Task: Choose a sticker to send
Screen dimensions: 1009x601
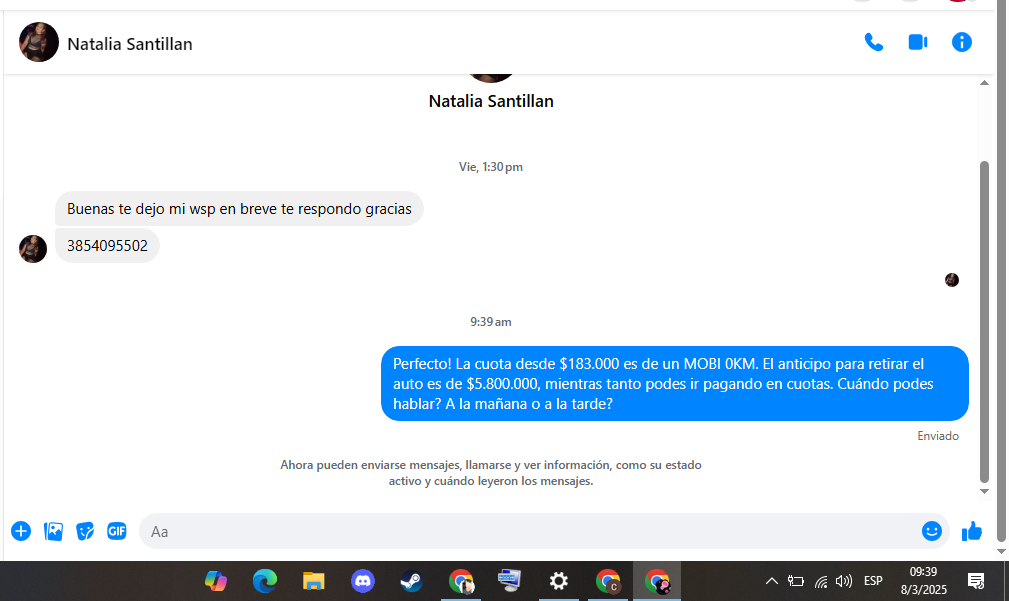Action: pyautogui.click(x=86, y=531)
